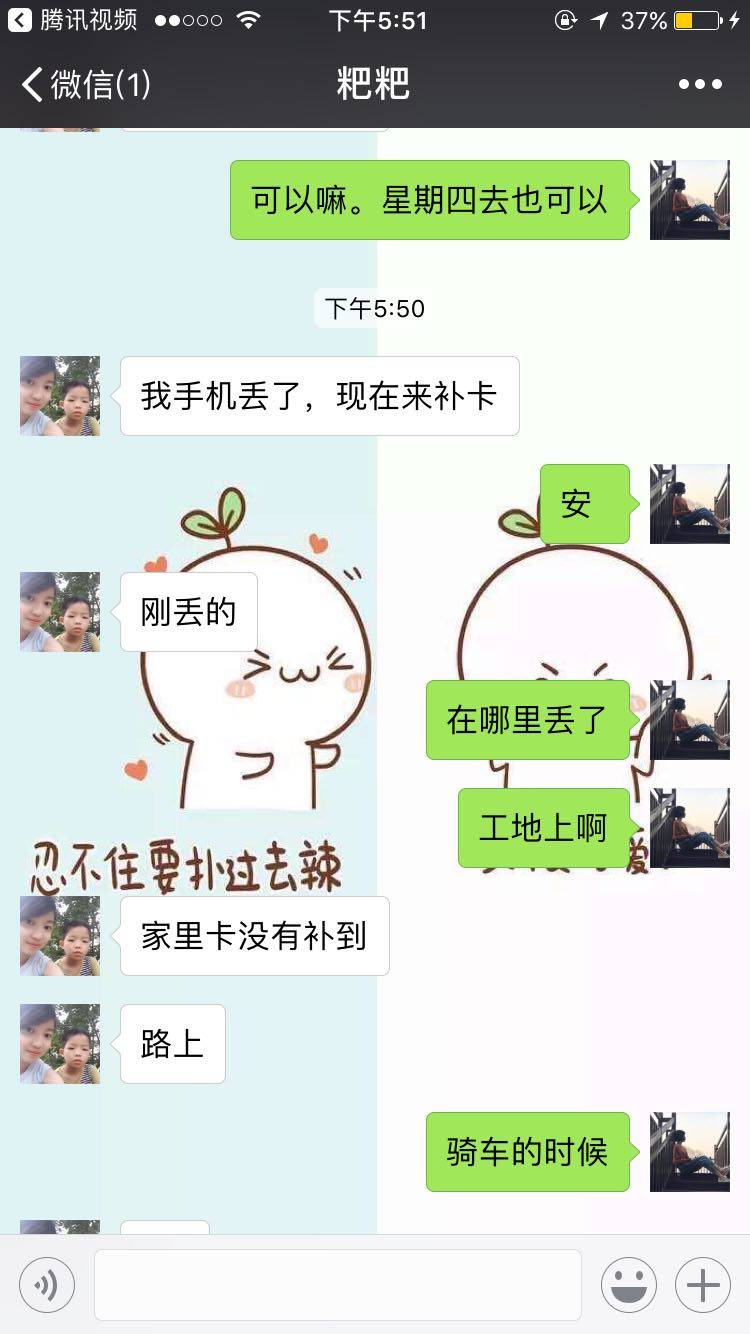Open the emoji sticker panel
Viewport: 750px width, 1334px height.
[x=629, y=1285]
